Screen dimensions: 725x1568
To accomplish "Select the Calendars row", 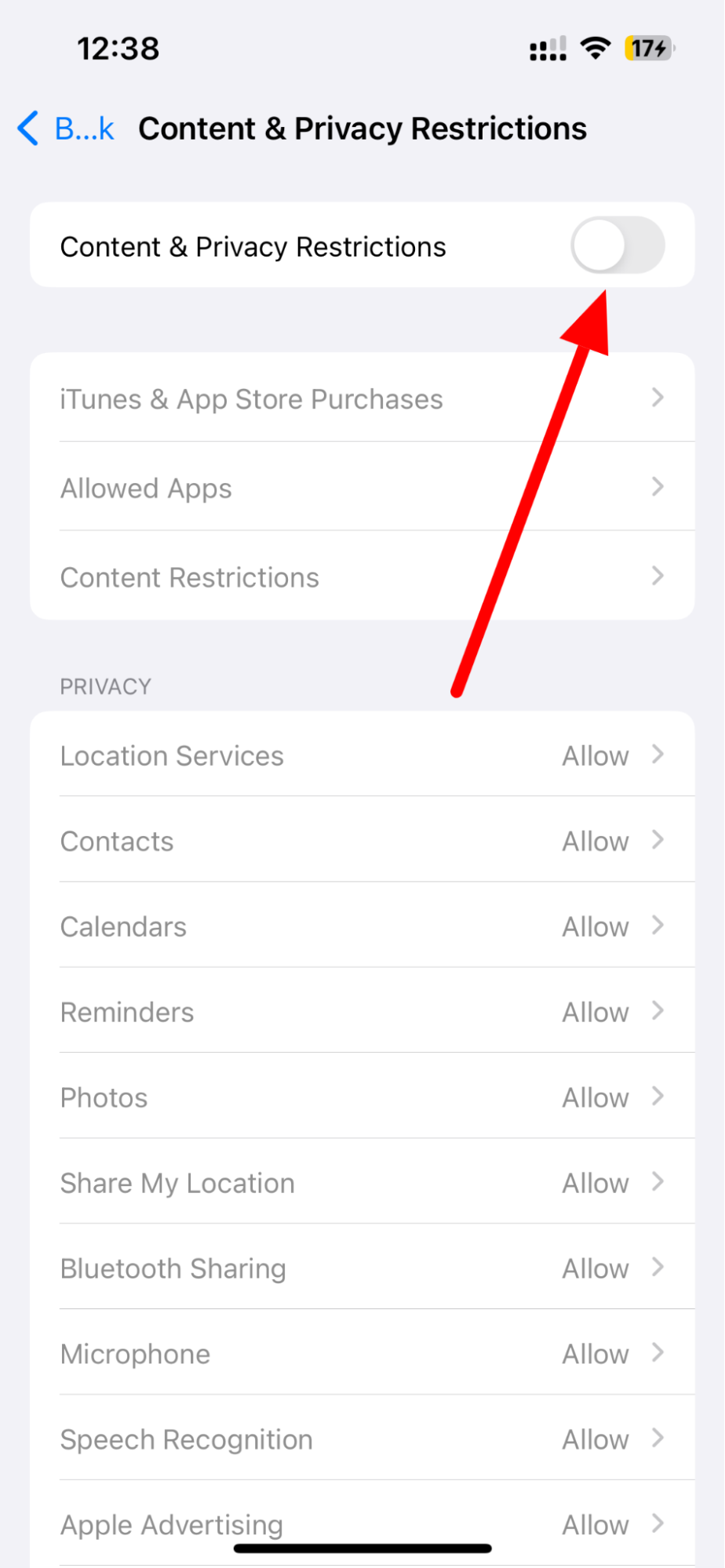I will [362, 926].
